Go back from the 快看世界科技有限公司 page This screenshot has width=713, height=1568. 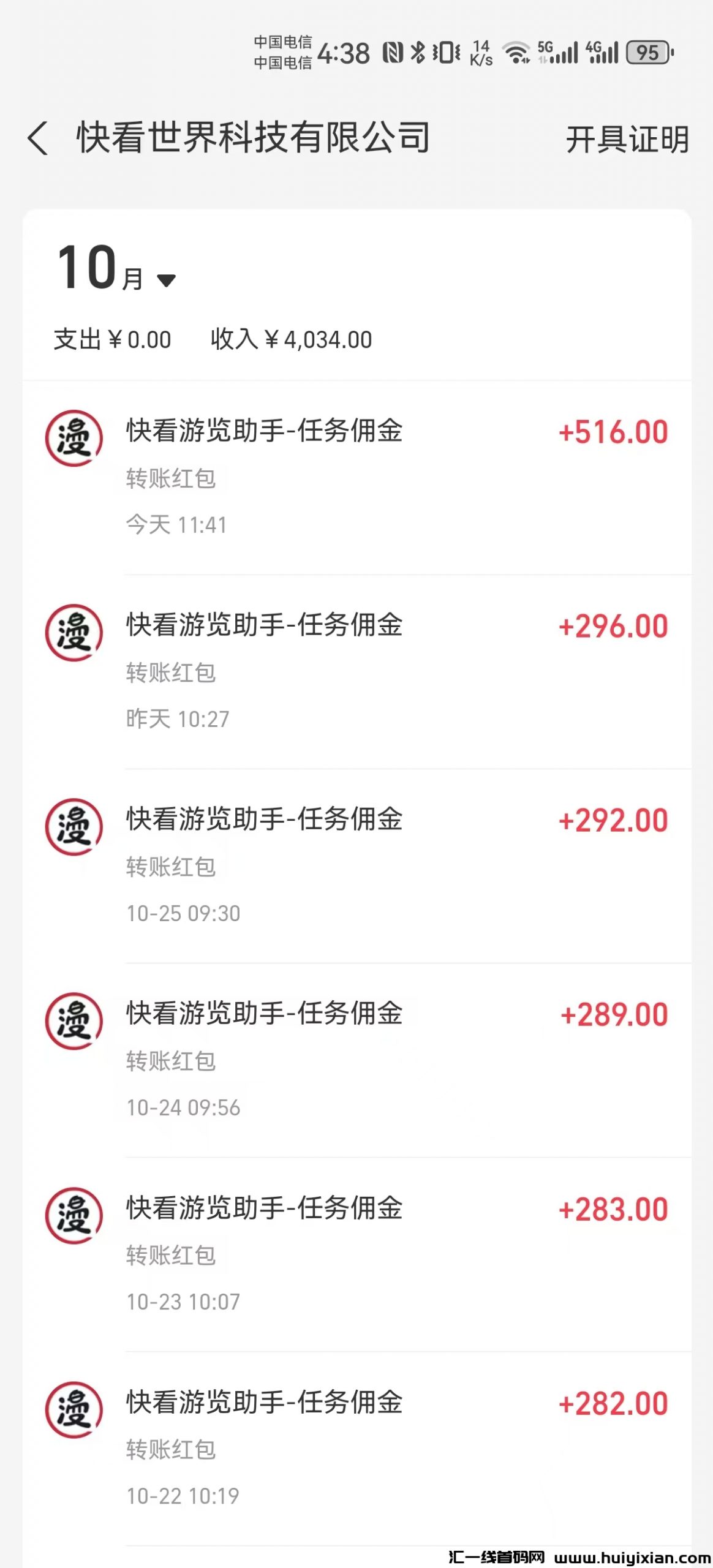38,138
